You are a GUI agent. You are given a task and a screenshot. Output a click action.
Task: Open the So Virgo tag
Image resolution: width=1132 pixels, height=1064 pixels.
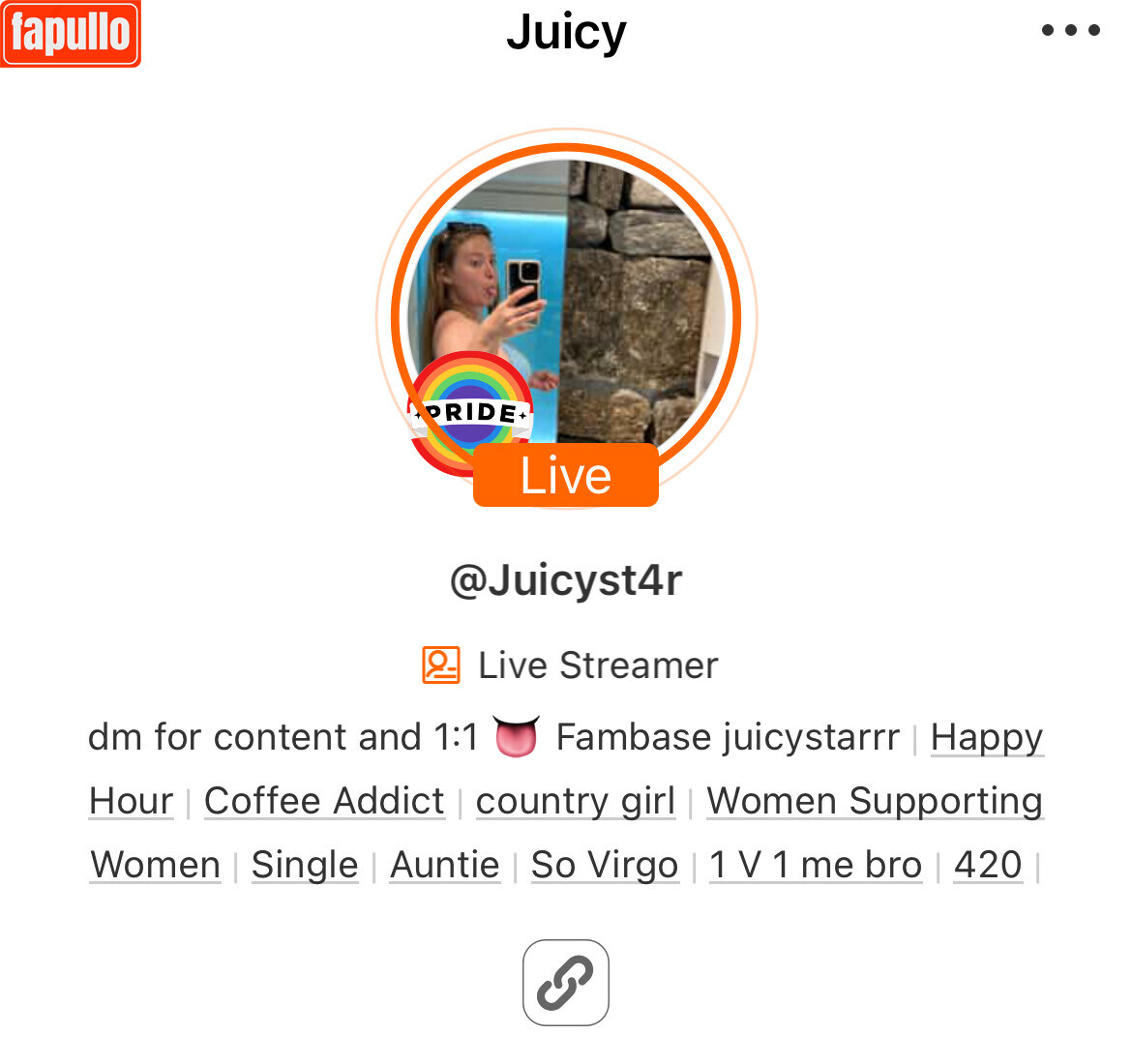tap(605, 865)
